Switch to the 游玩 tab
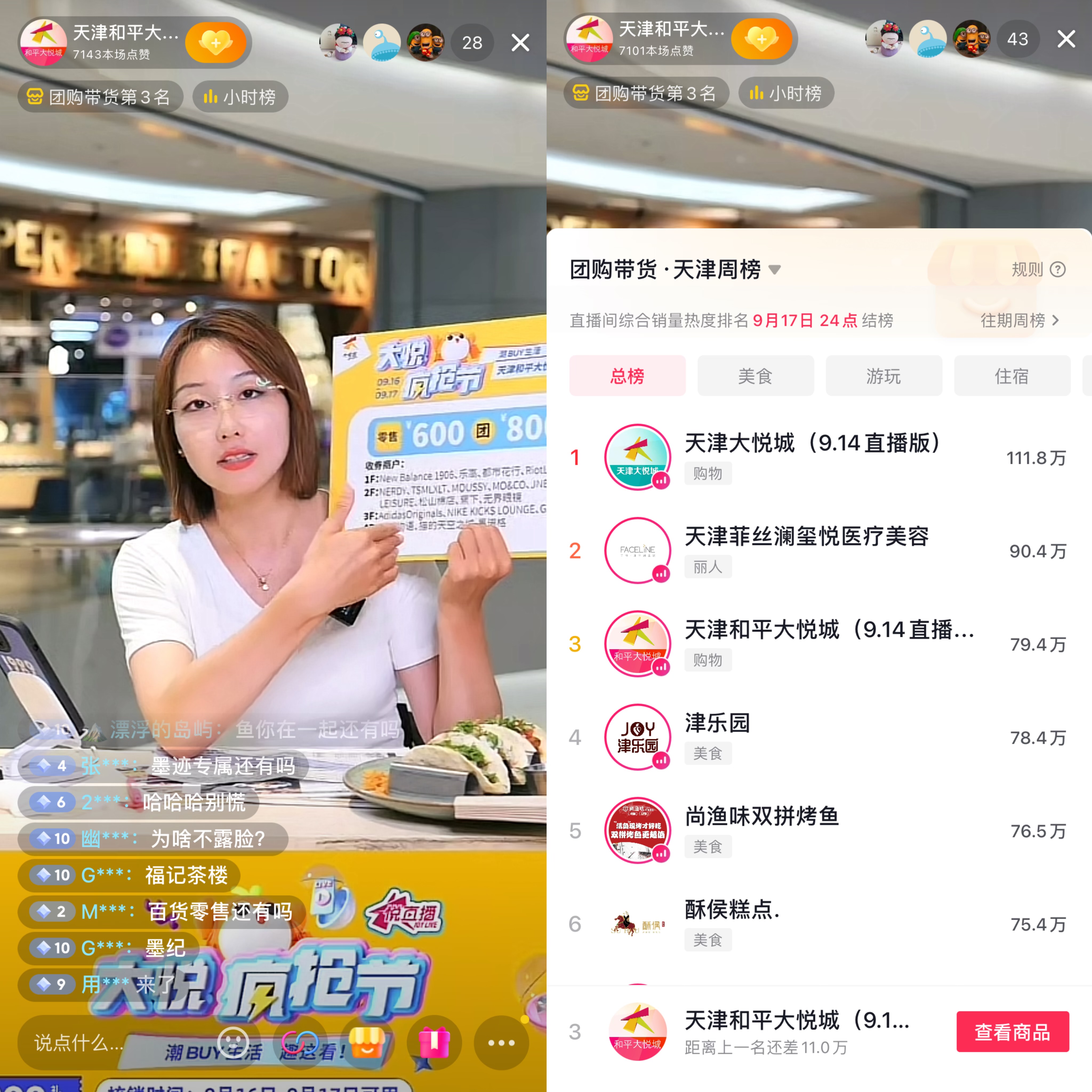This screenshot has height=1092, width=1092. pos(884,376)
